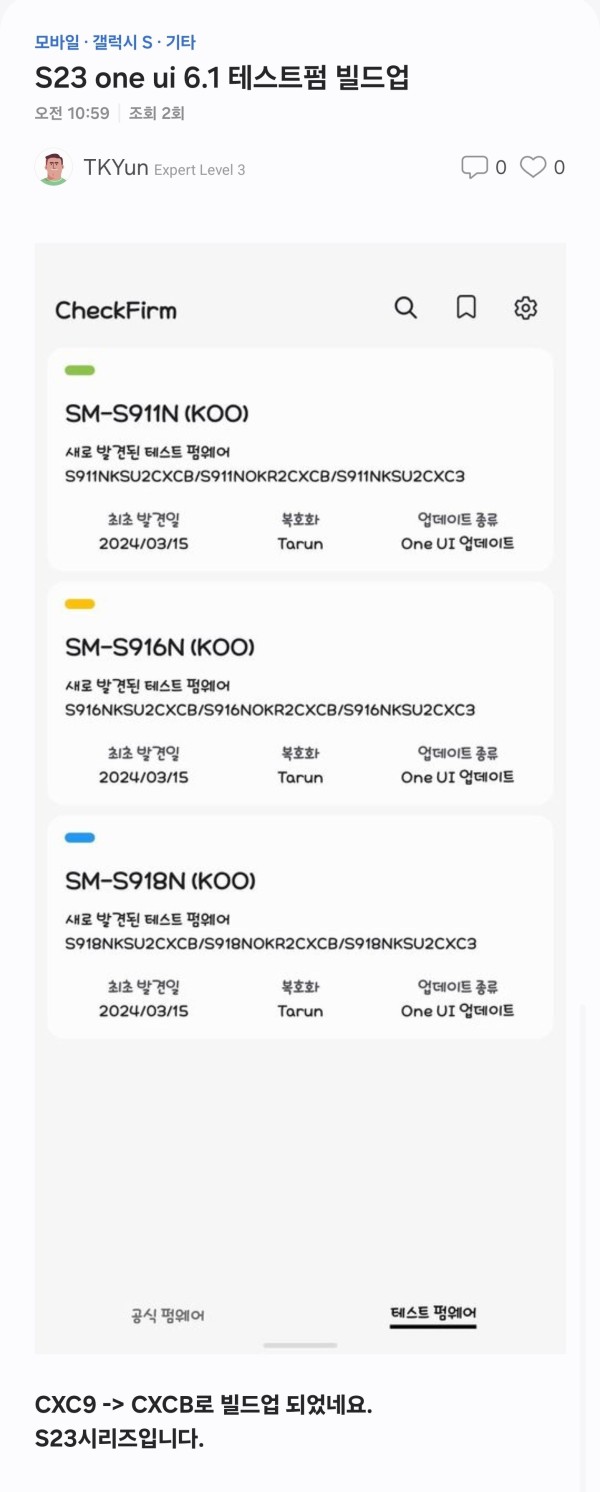Like this post with the heart icon
600x1492 pixels.
(533, 167)
